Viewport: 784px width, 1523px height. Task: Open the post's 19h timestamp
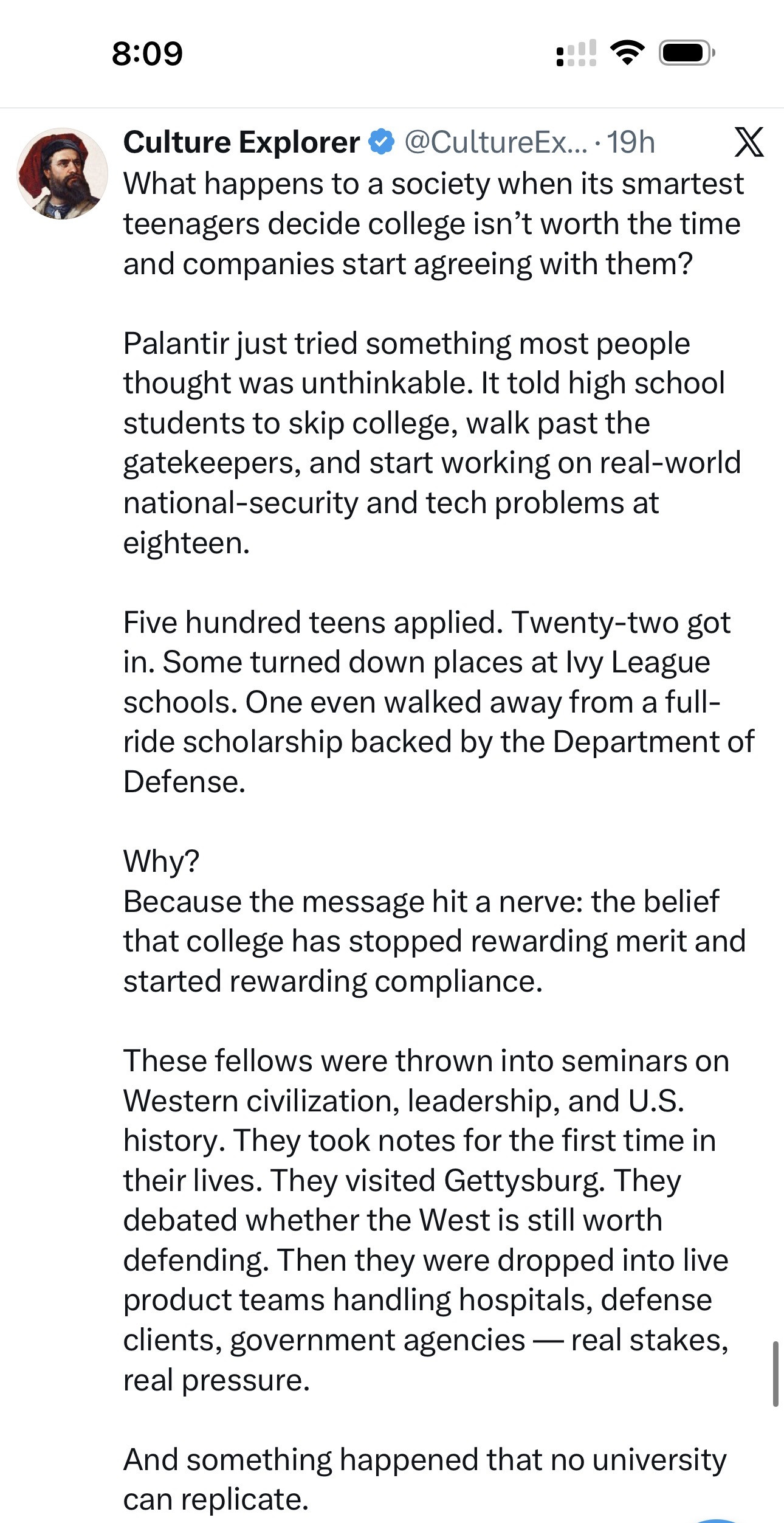[631, 142]
